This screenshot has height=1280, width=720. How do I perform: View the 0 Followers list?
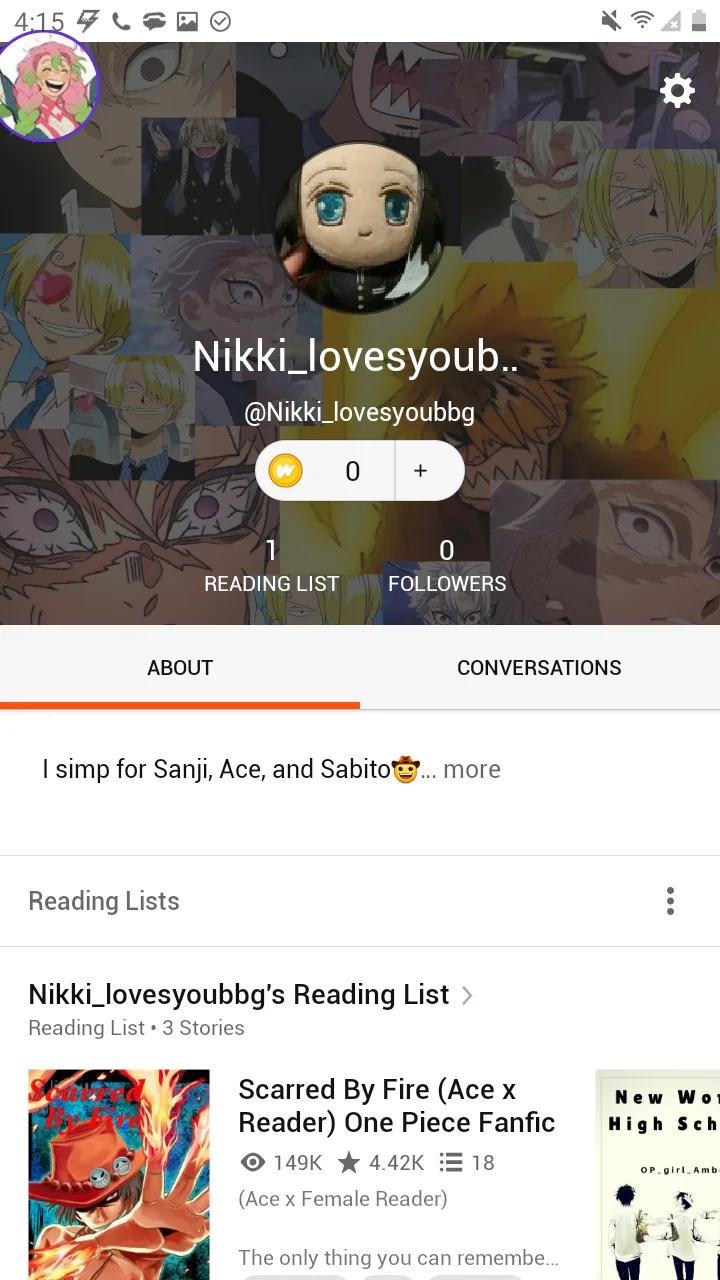447,566
